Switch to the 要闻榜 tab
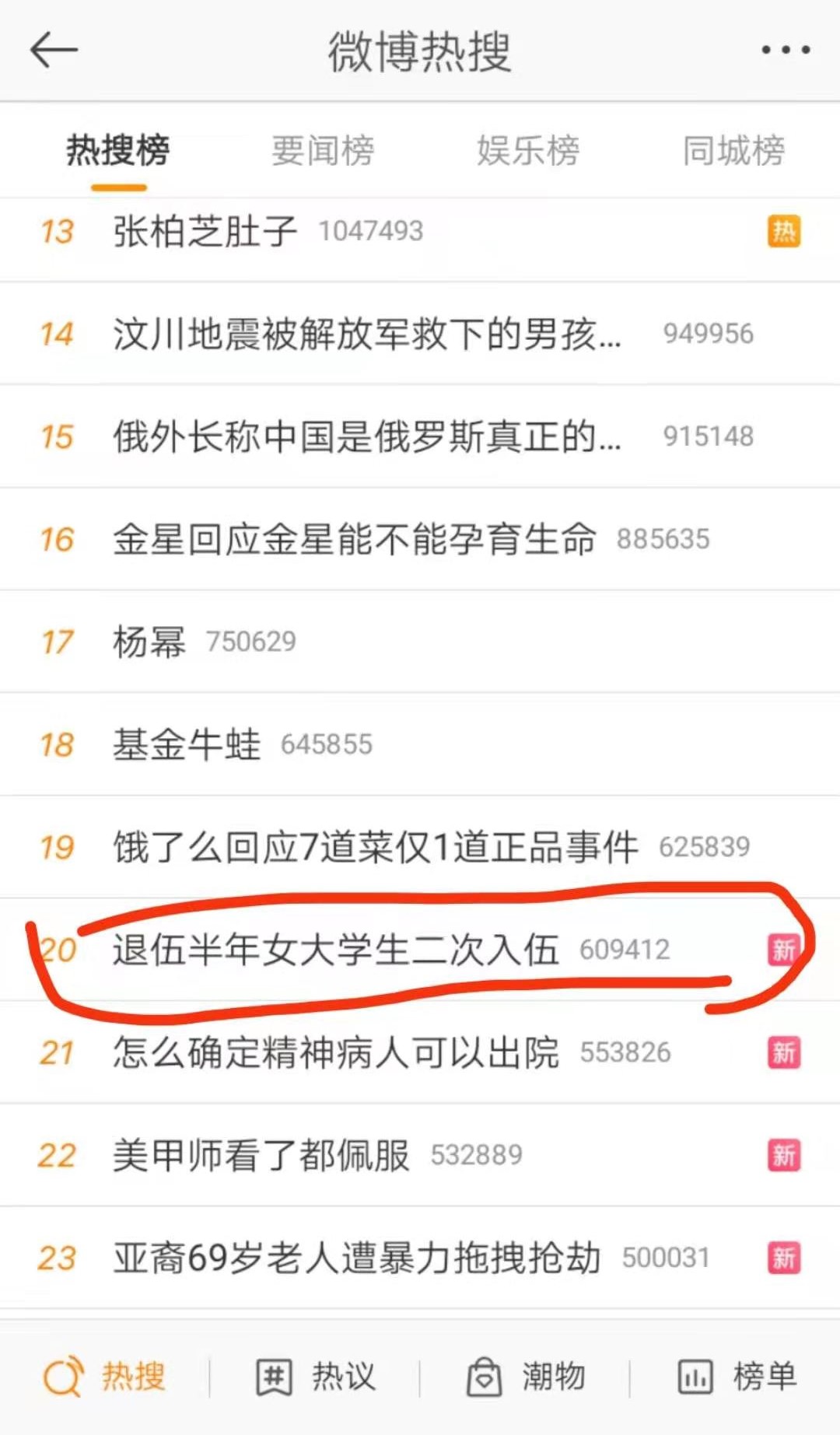The height and width of the screenshot is (1435, 840). (323, 151)
